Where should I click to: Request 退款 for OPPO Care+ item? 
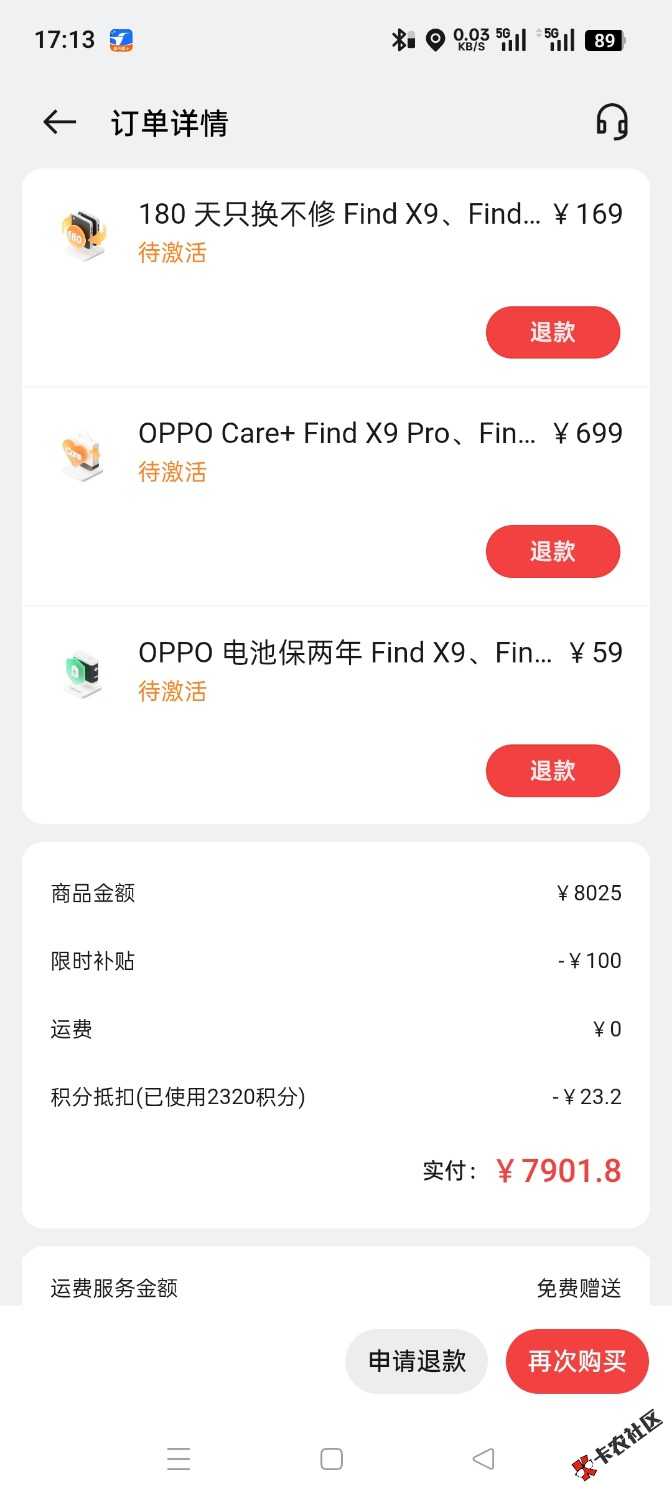[553, 551]
